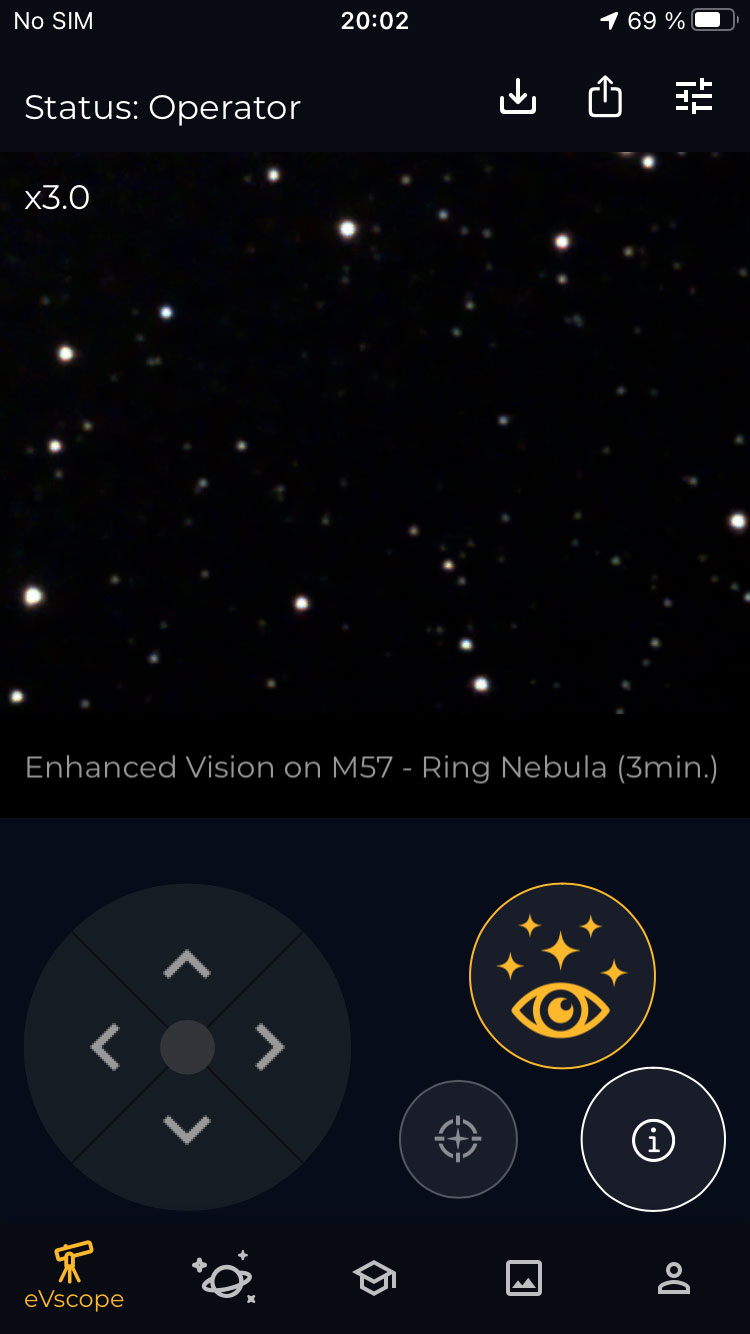Open the info button for M57
Viewport: 750px width, 1334px height.
(x=653, y=1139)
